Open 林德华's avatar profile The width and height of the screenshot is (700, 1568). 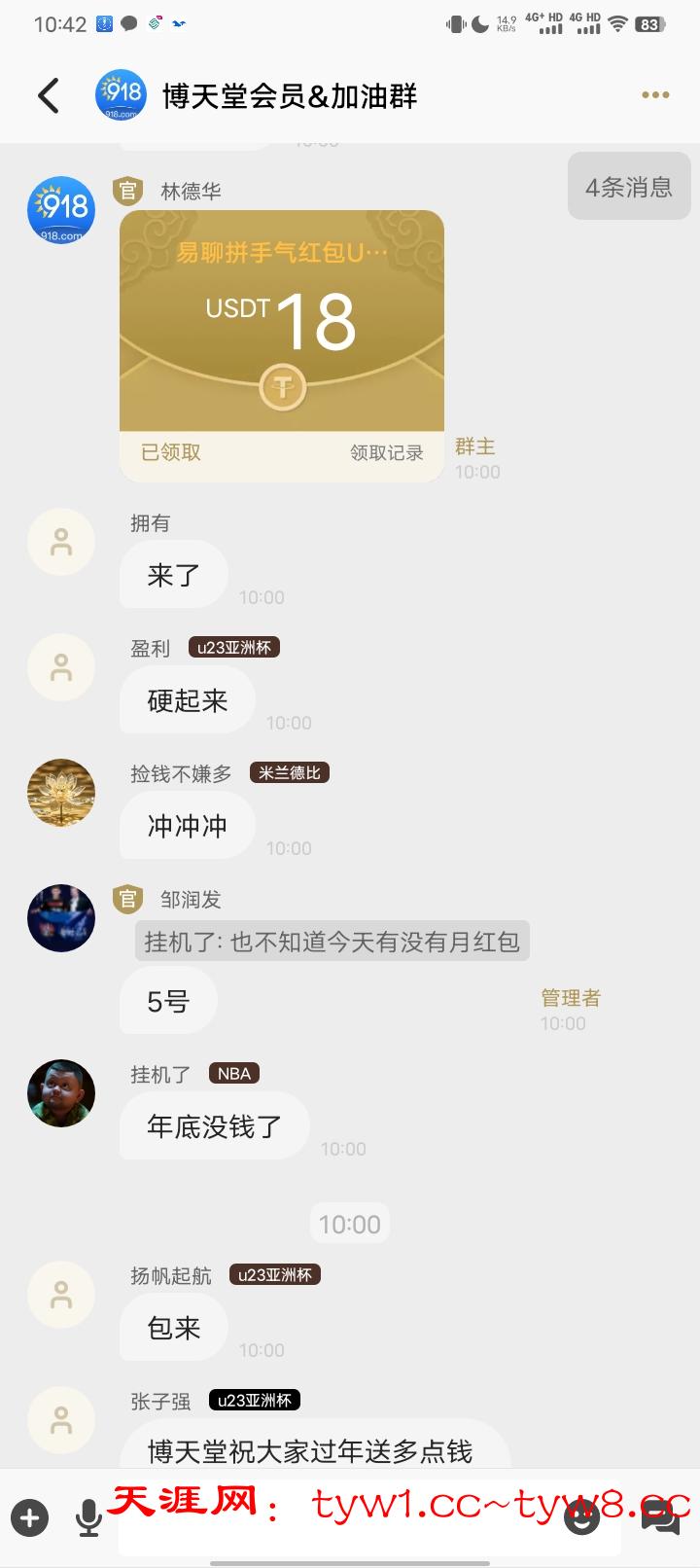[x=61, y=210]
